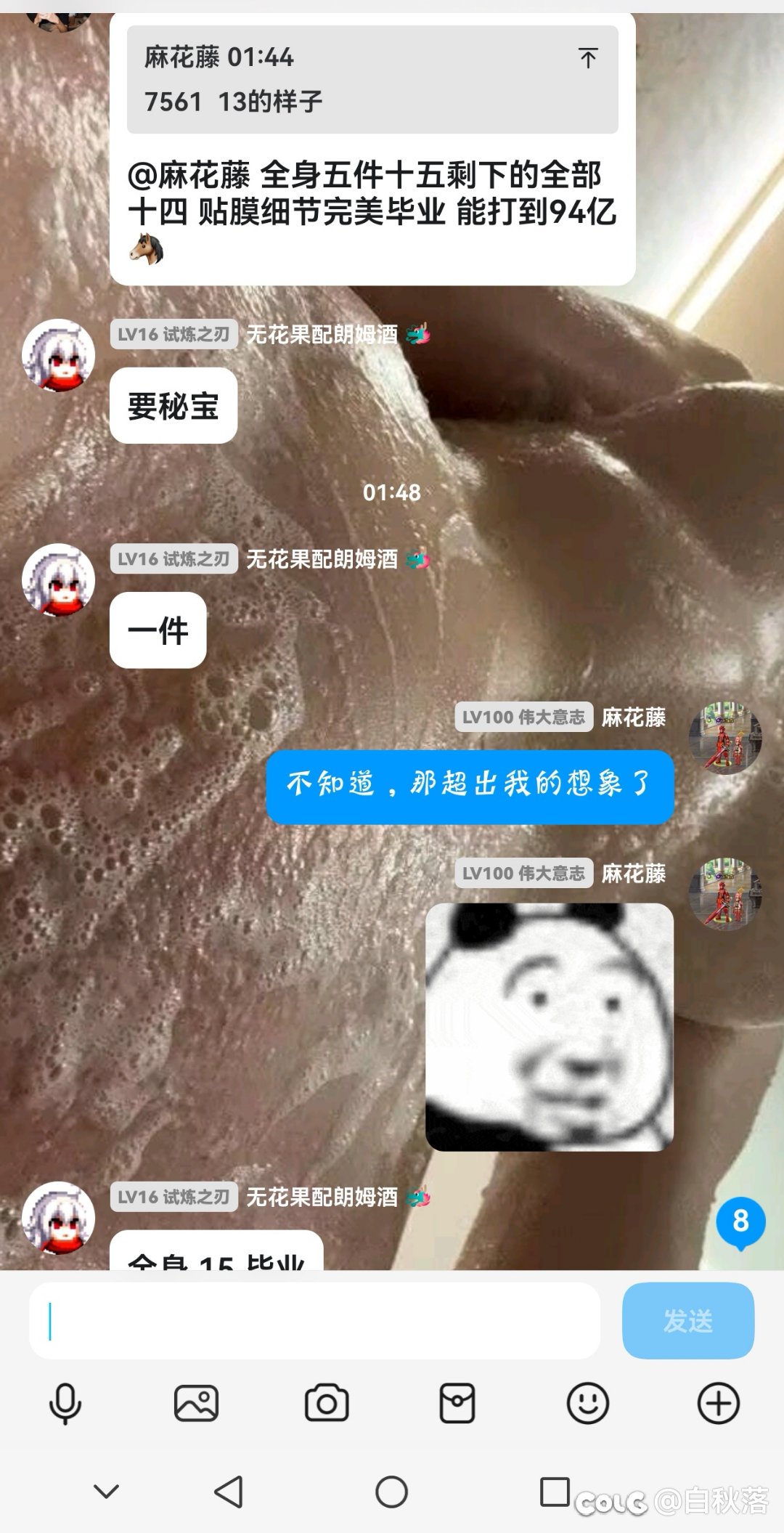Record a voice message with the microphone

[x=65, y=1403]
